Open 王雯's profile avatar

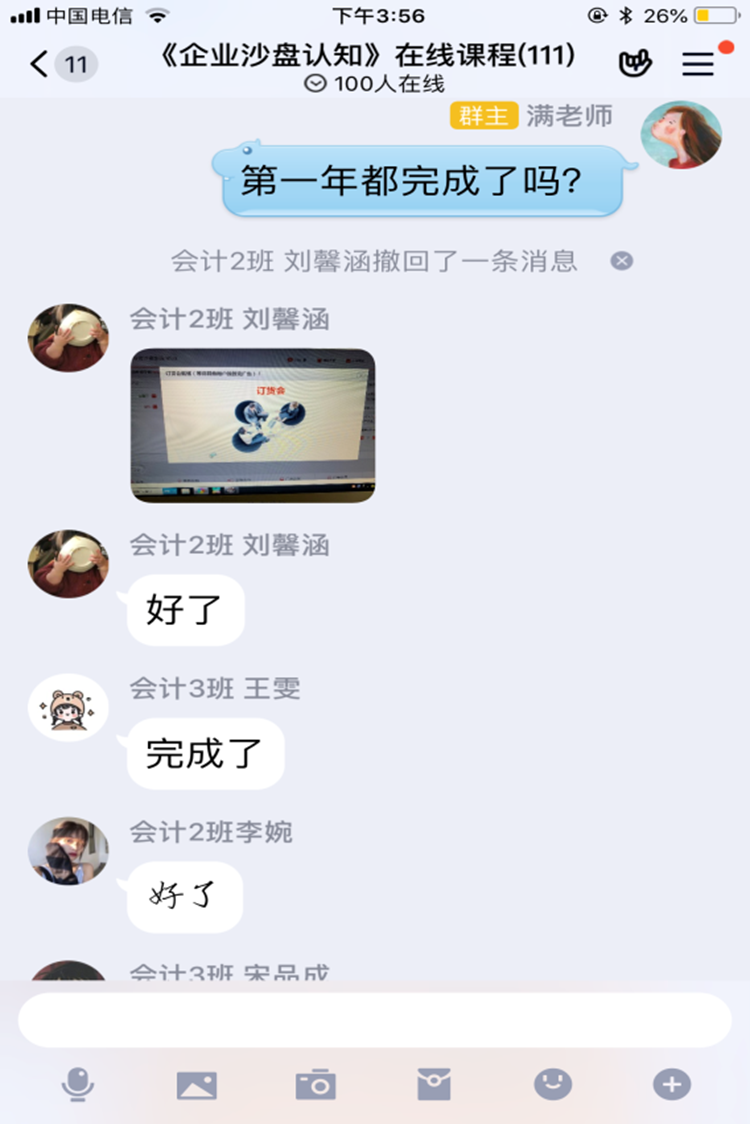[x=68, y=708]
